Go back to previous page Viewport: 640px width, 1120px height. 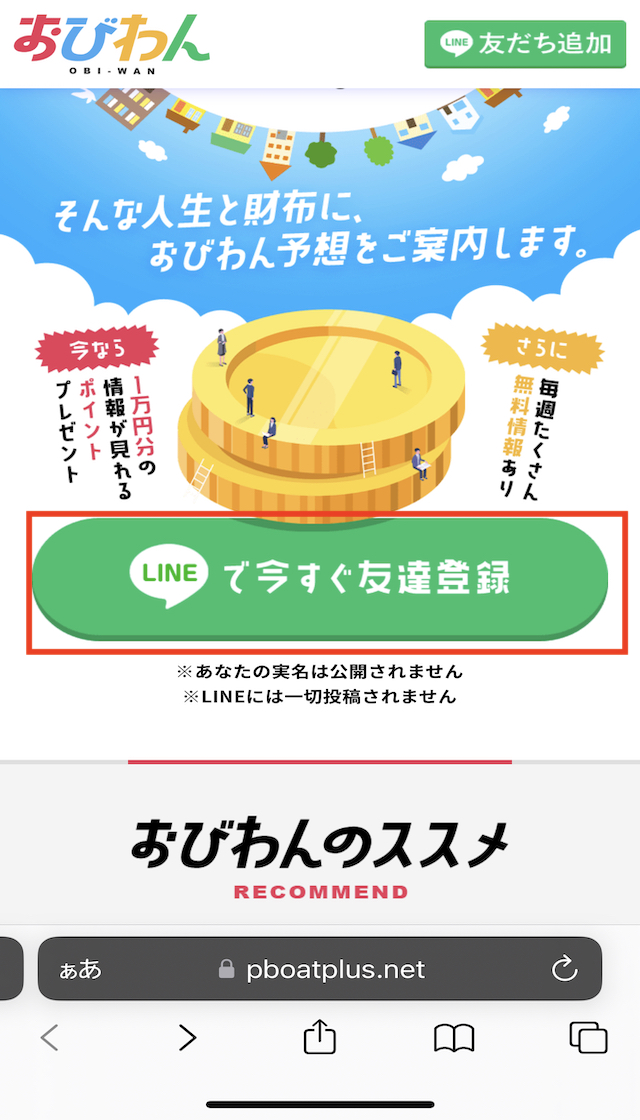[x=50, y=1038]
